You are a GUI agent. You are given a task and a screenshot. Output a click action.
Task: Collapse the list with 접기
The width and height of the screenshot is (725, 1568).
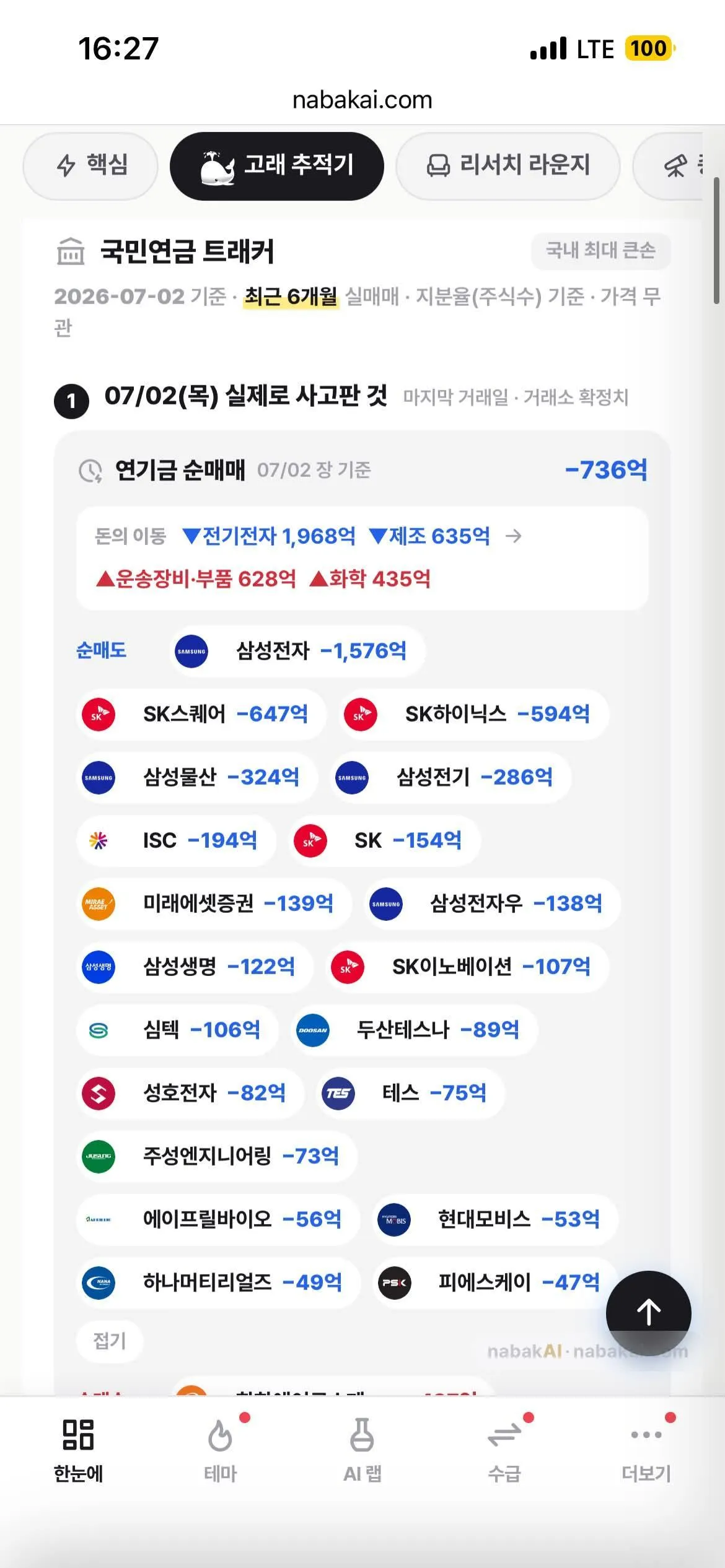tap(110, 1341)
